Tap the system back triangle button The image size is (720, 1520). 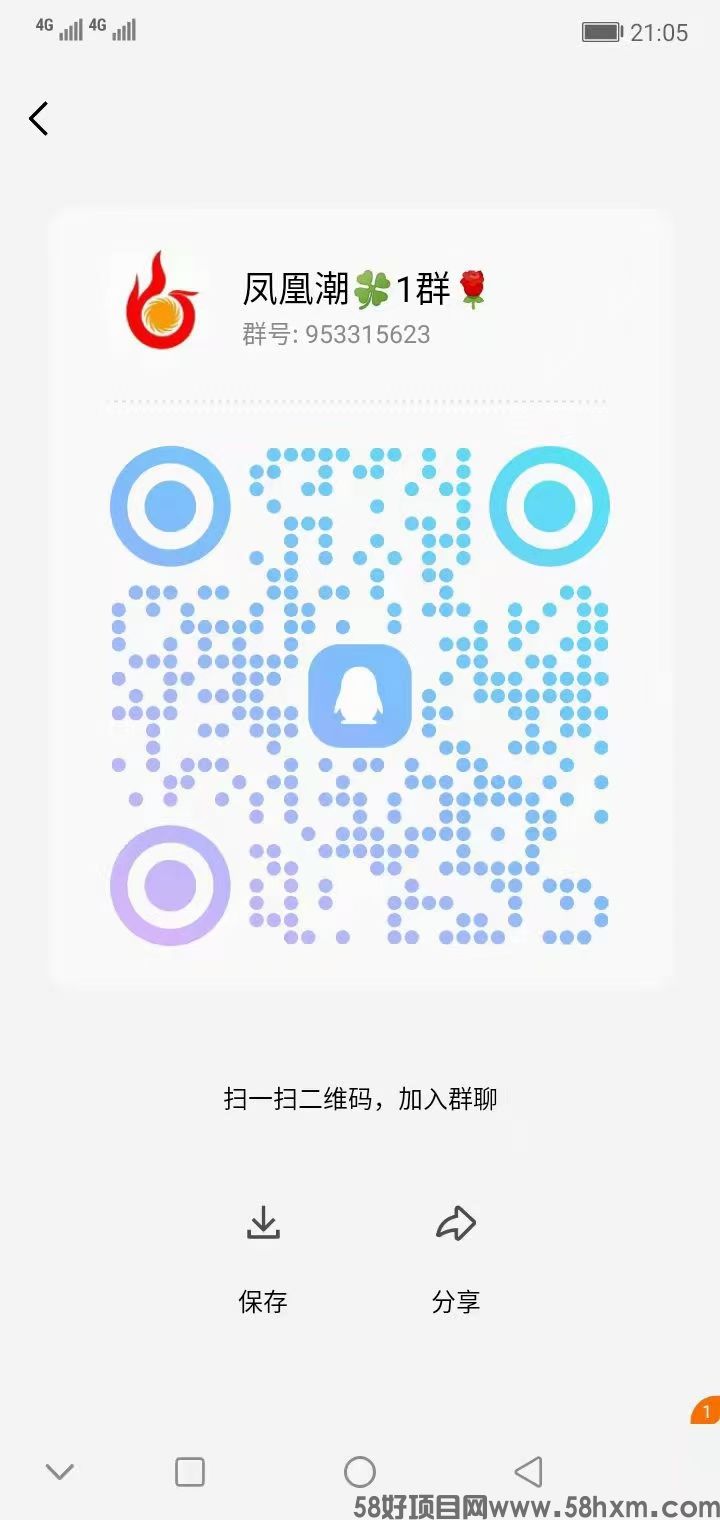(x=528, y=1471)
